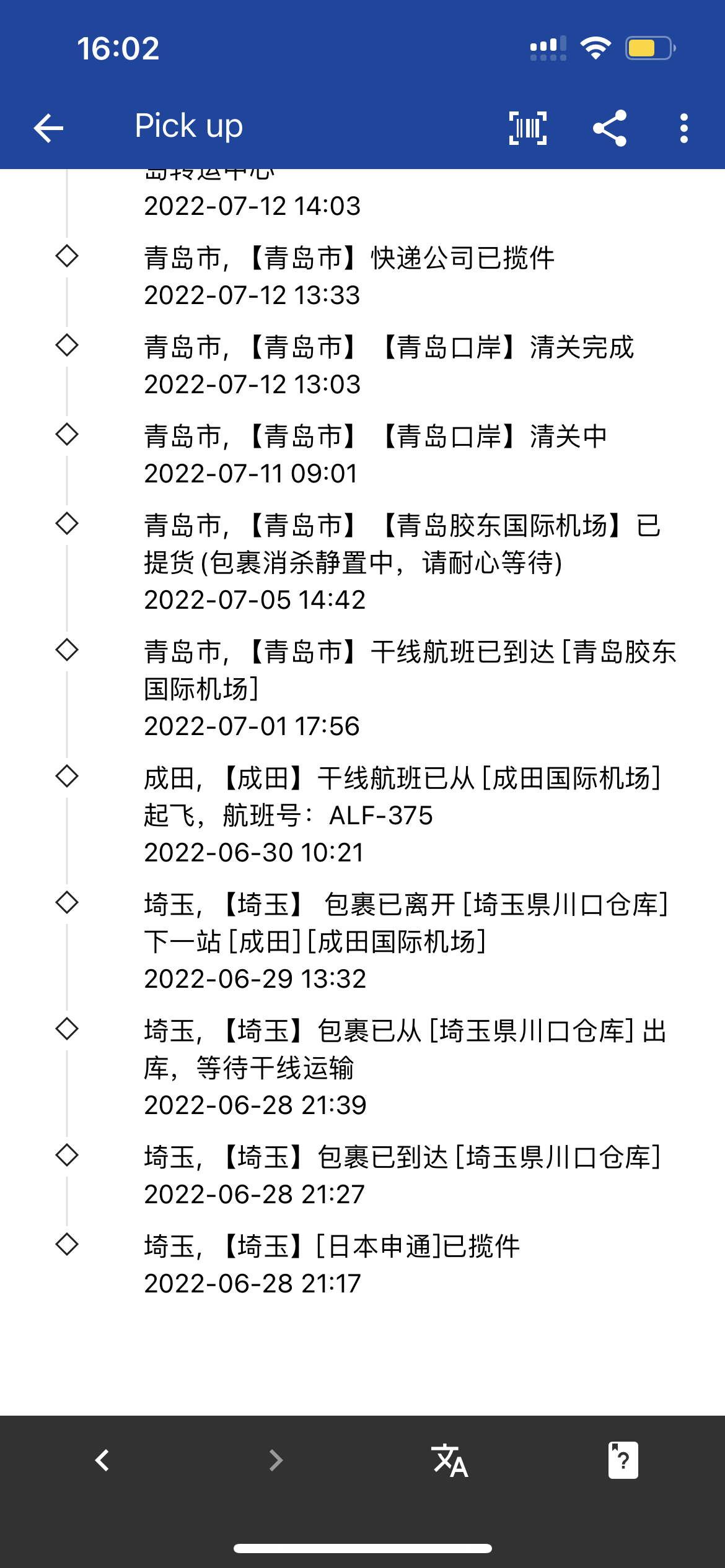Tap the browser forward chevron in bottom bar
Screen dimensions: 725x1568
coord(276,1460)
